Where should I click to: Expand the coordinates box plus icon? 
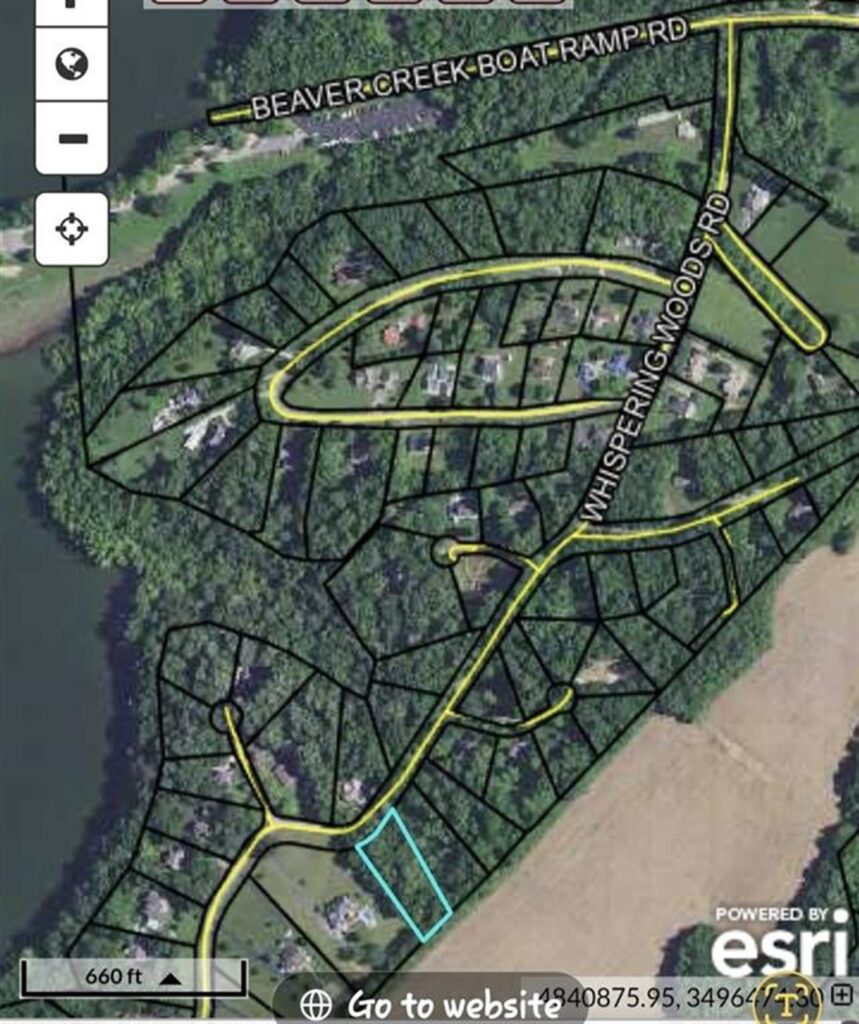pyautogui.click(x=843, y=994)
